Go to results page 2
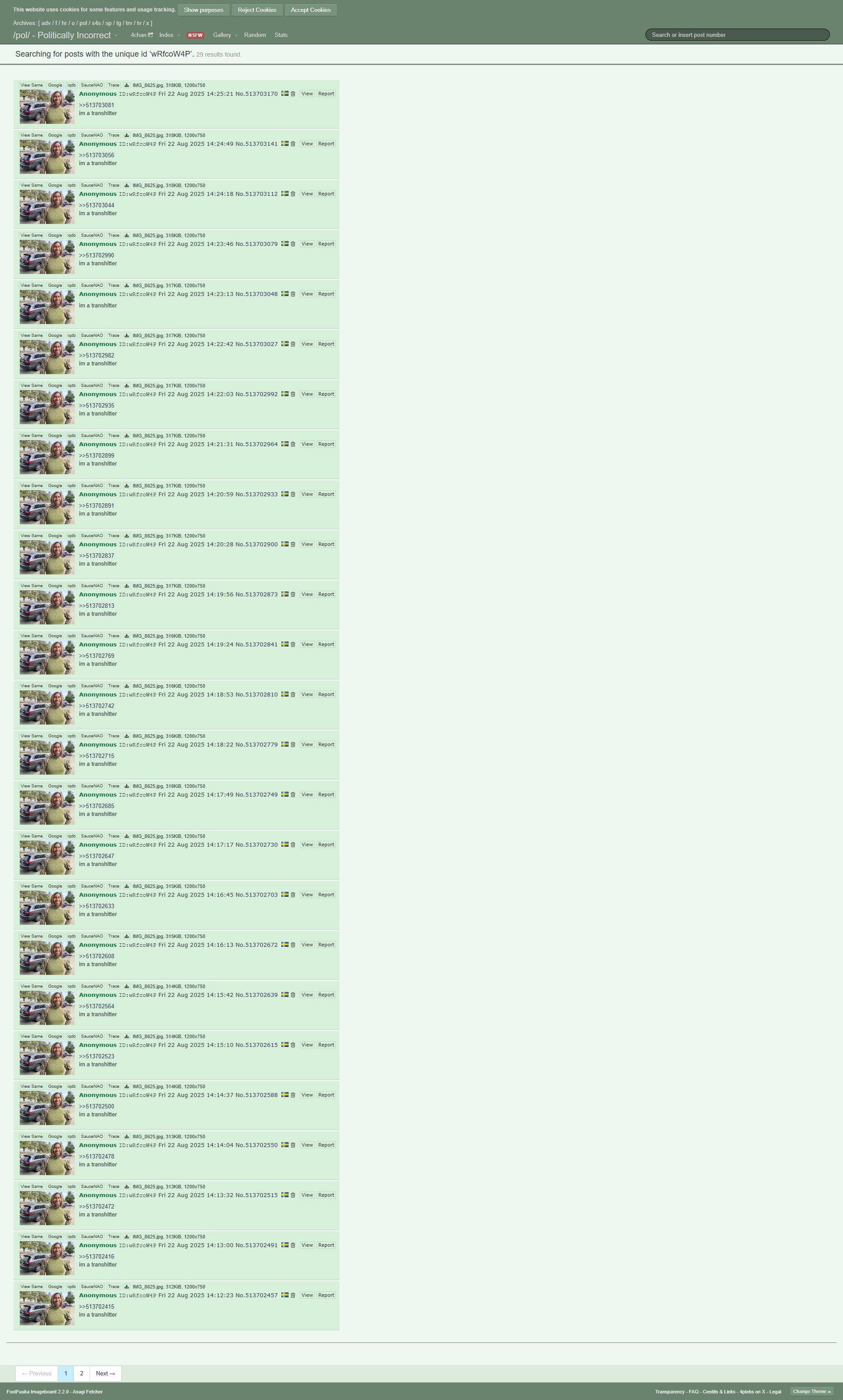Image resolution: width=843 pixels, height=1400 pixels. point(81,1373)
